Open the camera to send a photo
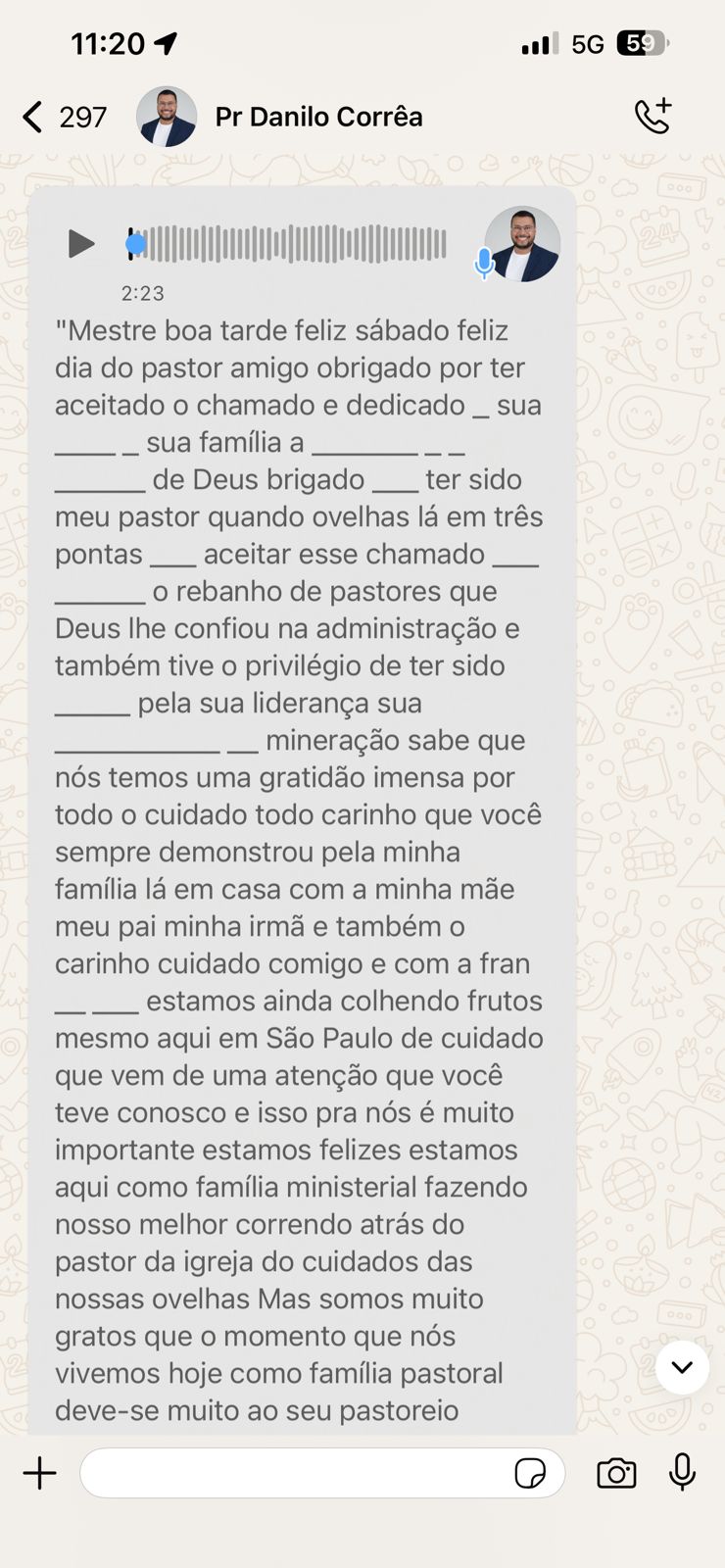The height and width of the screenshot is (1568, 725). (x=616, y=1473)
